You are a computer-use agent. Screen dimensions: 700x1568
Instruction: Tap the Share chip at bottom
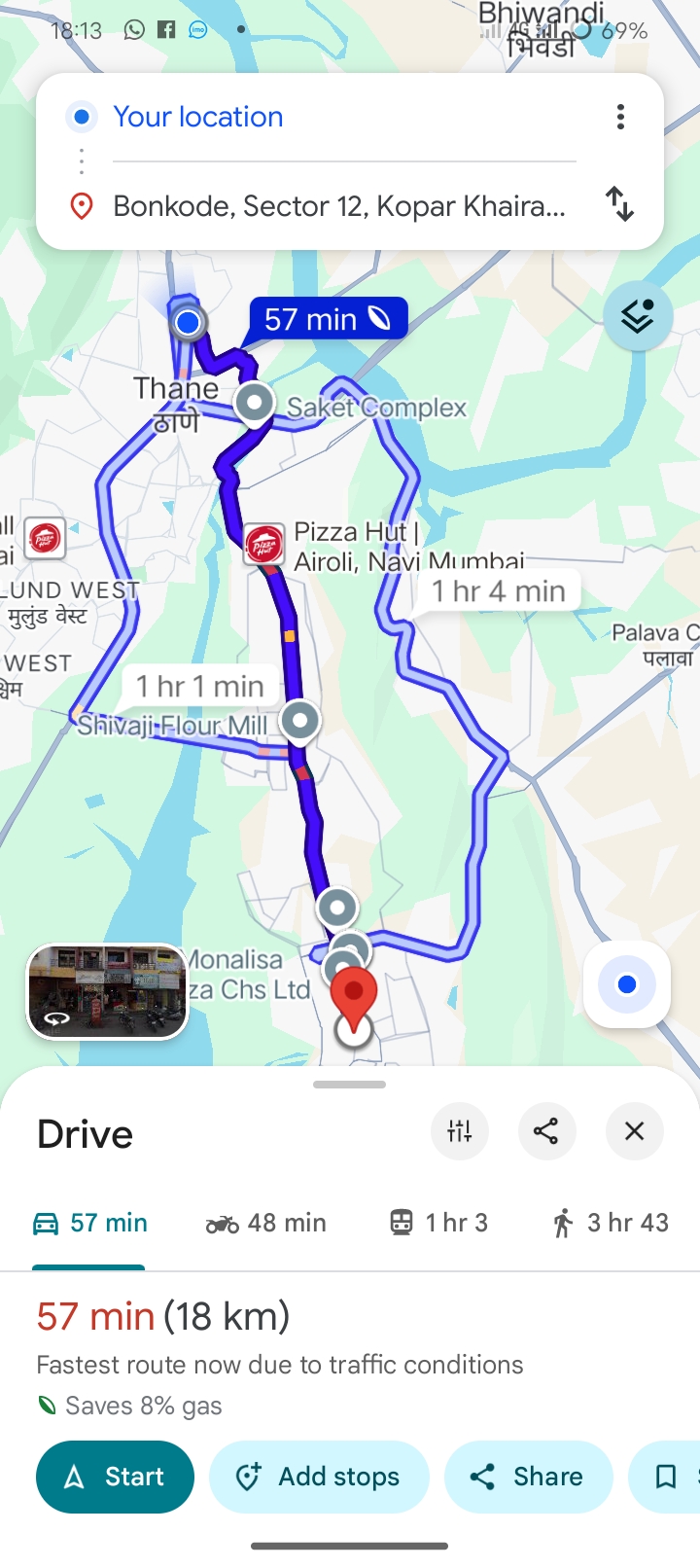(528, 1477)
